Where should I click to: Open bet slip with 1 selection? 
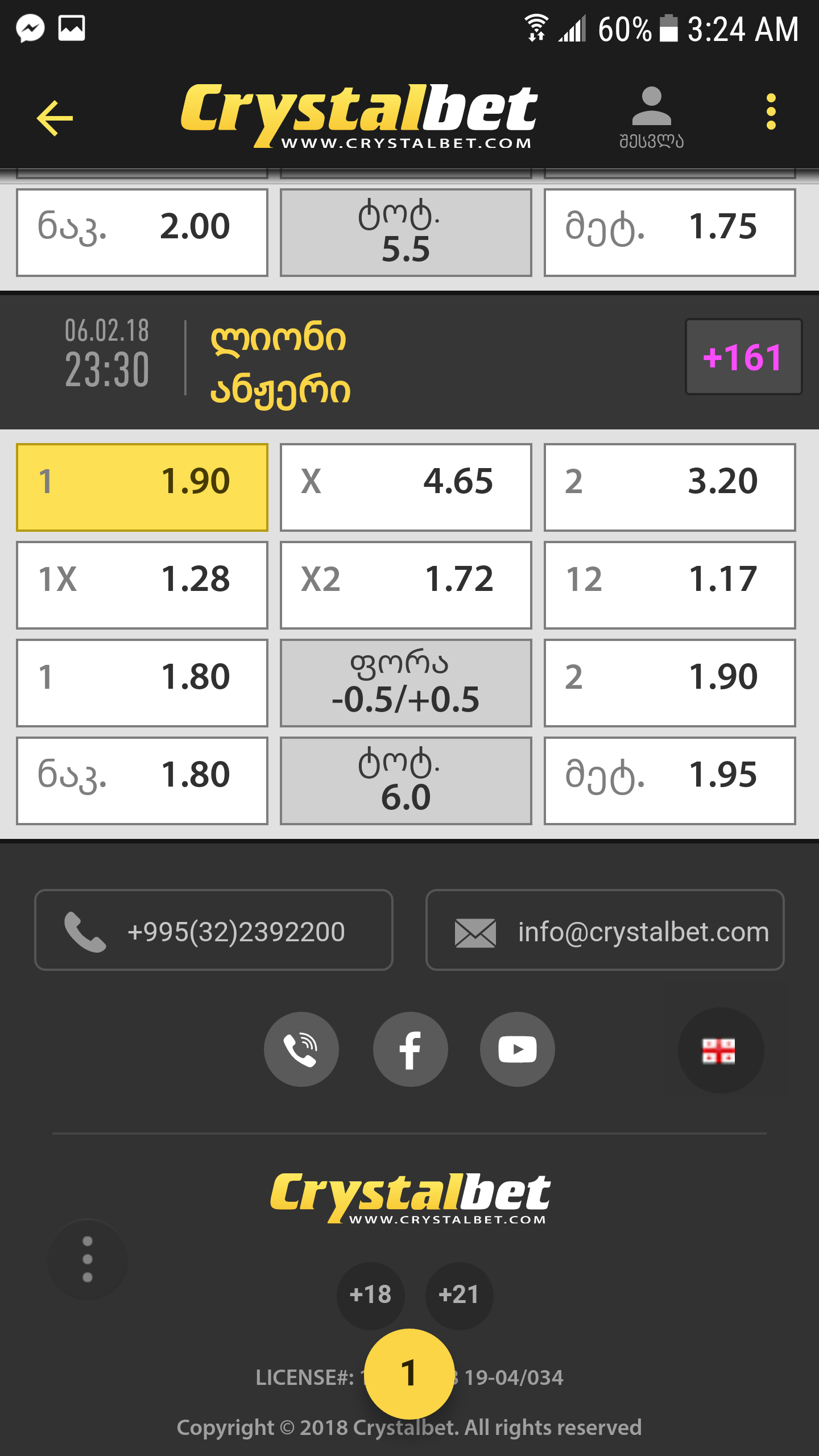tap(409, 1373)
